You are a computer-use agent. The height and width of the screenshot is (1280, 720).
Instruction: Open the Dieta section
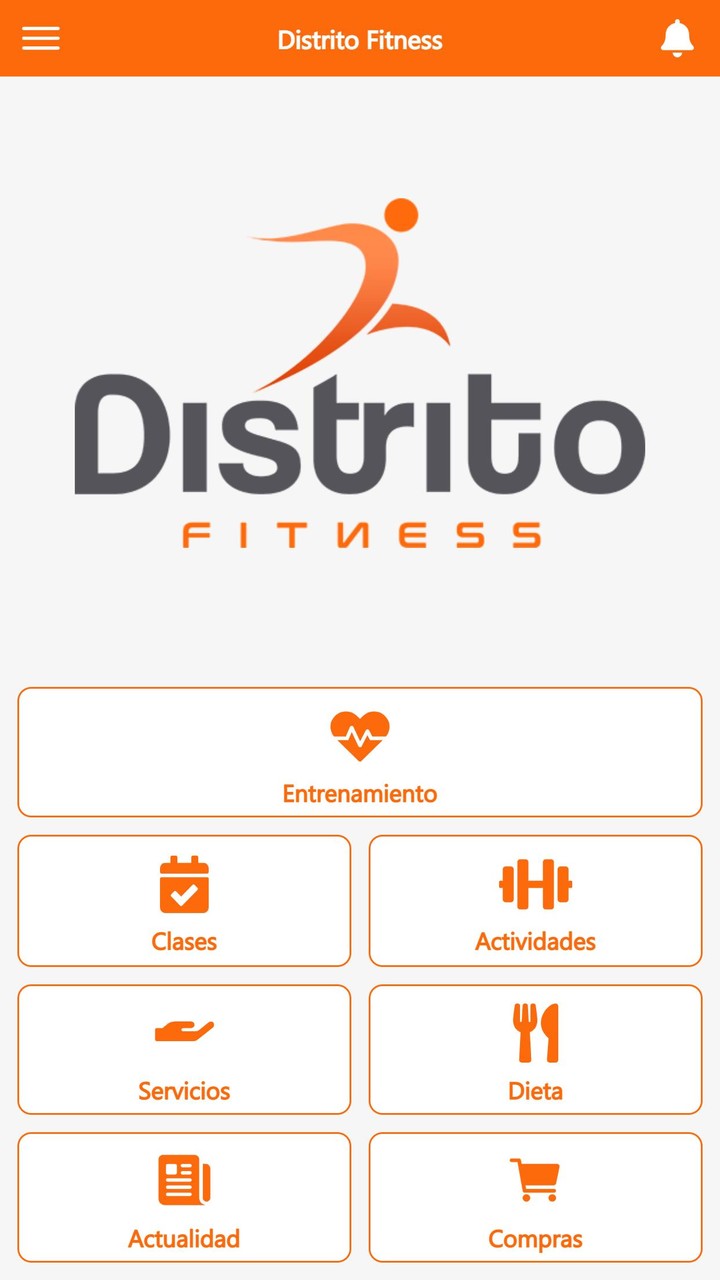535,1049
